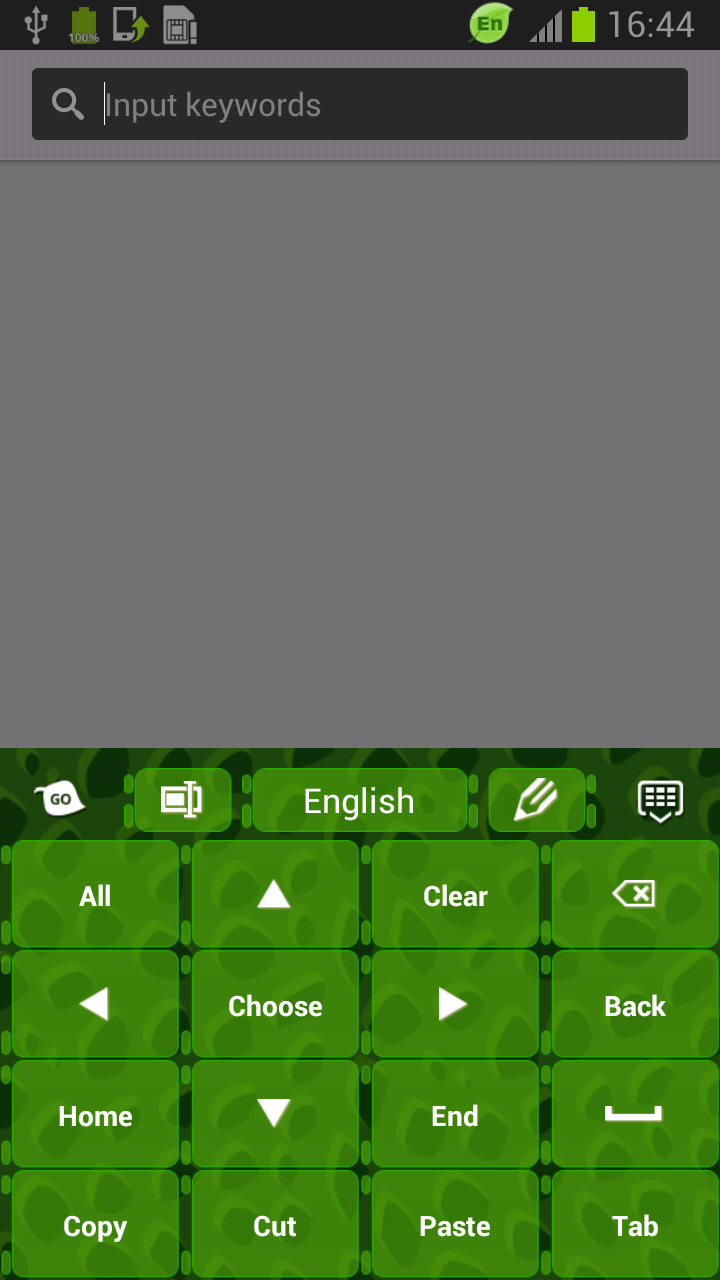Select All text with the All key
The width and height of the screenshot is (720, 1280).
(95, 895)
